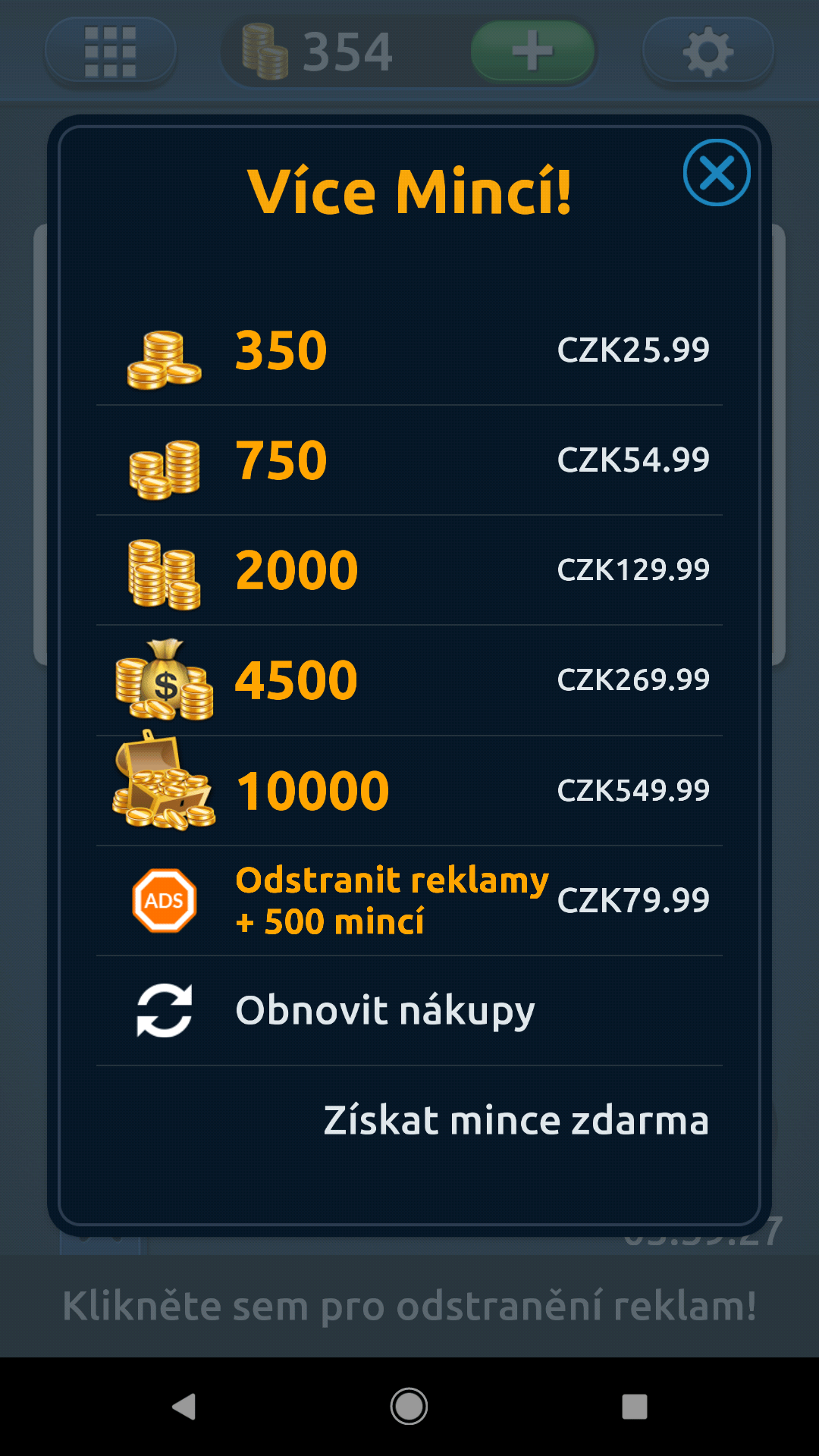The width and height of the screenshot is (819, 1456).
Task: Go back using the system back button
Action: coord(184,1407)
